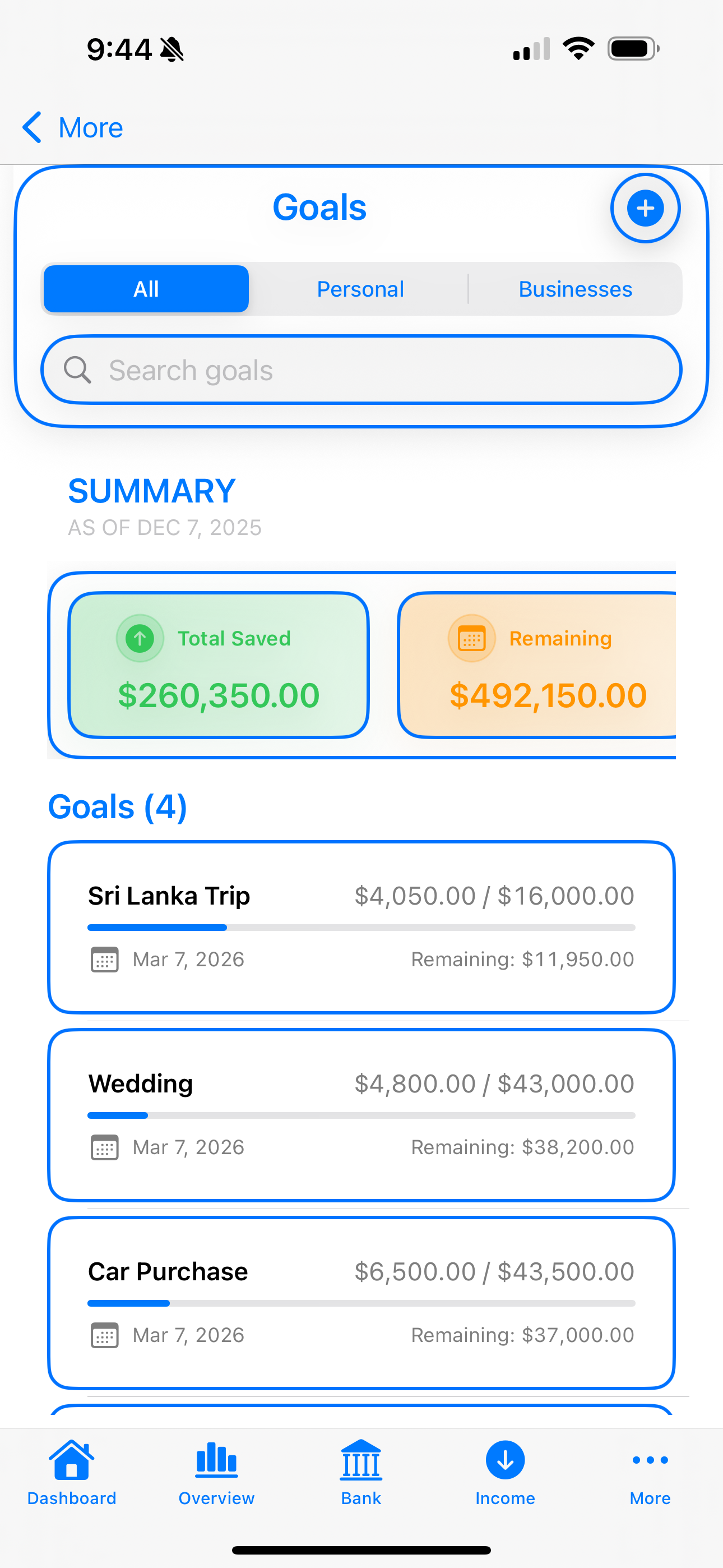
Task: Enable the Businesses goals filter
Action: pyautogui.click(x=574, y=288)
